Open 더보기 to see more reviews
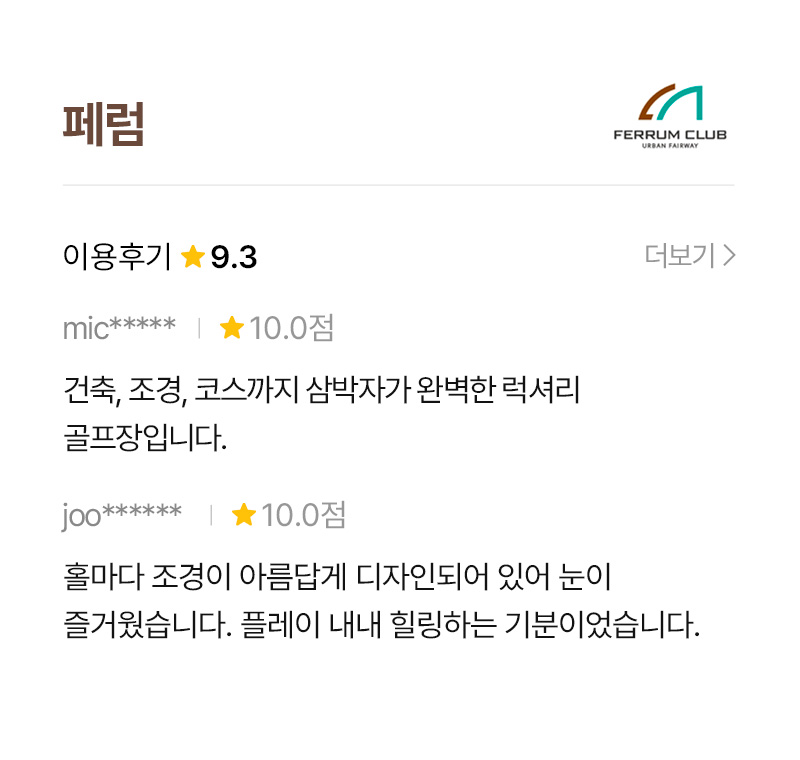Screen dimensions: 800x760 pyautogui.click(x=689, y=256)
